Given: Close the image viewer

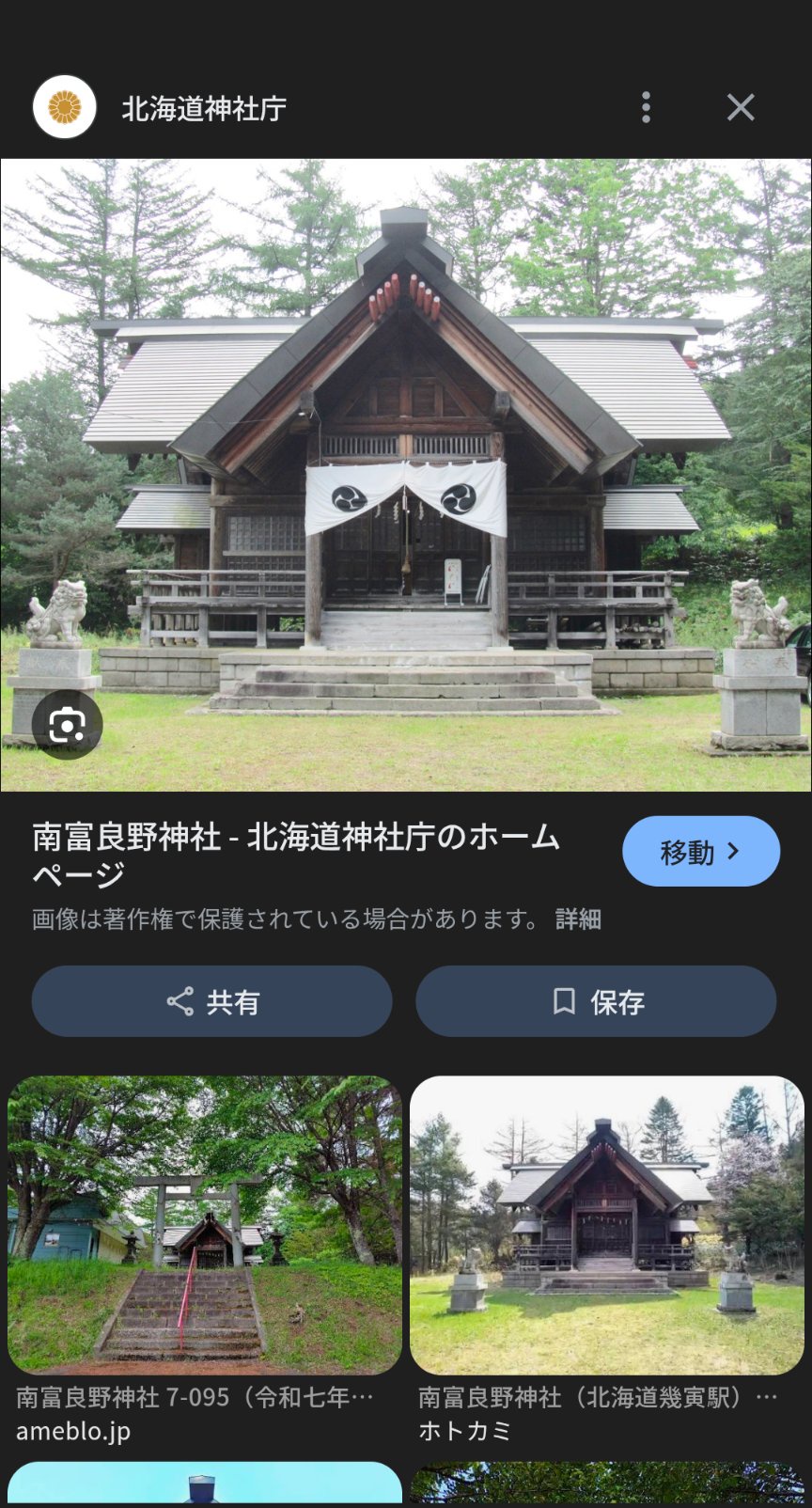Looking at the screenshot, I should [x=741, y=107].
